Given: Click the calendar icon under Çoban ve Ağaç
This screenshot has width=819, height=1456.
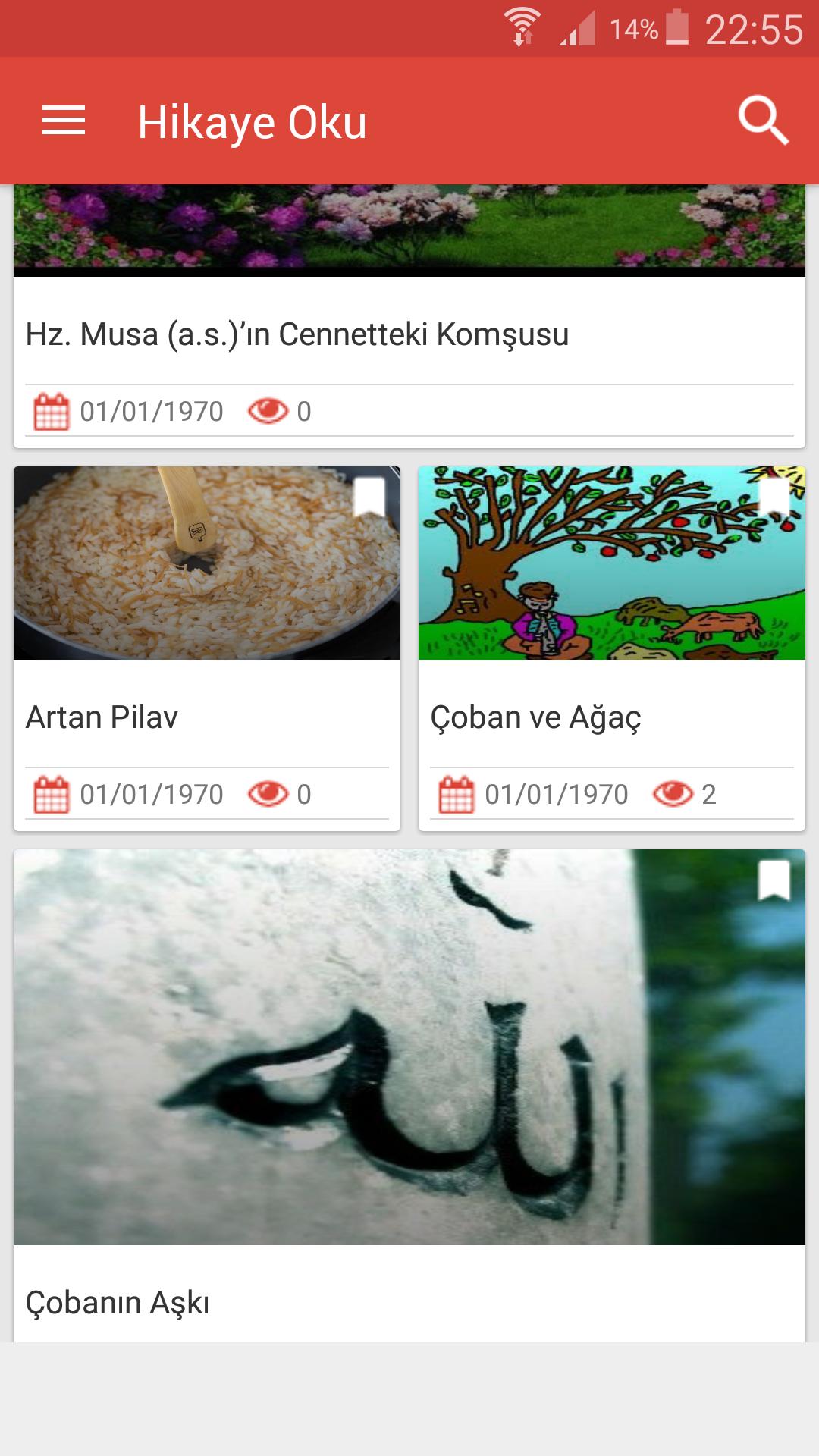Looking at the screenshot, I should click(454, 794).
